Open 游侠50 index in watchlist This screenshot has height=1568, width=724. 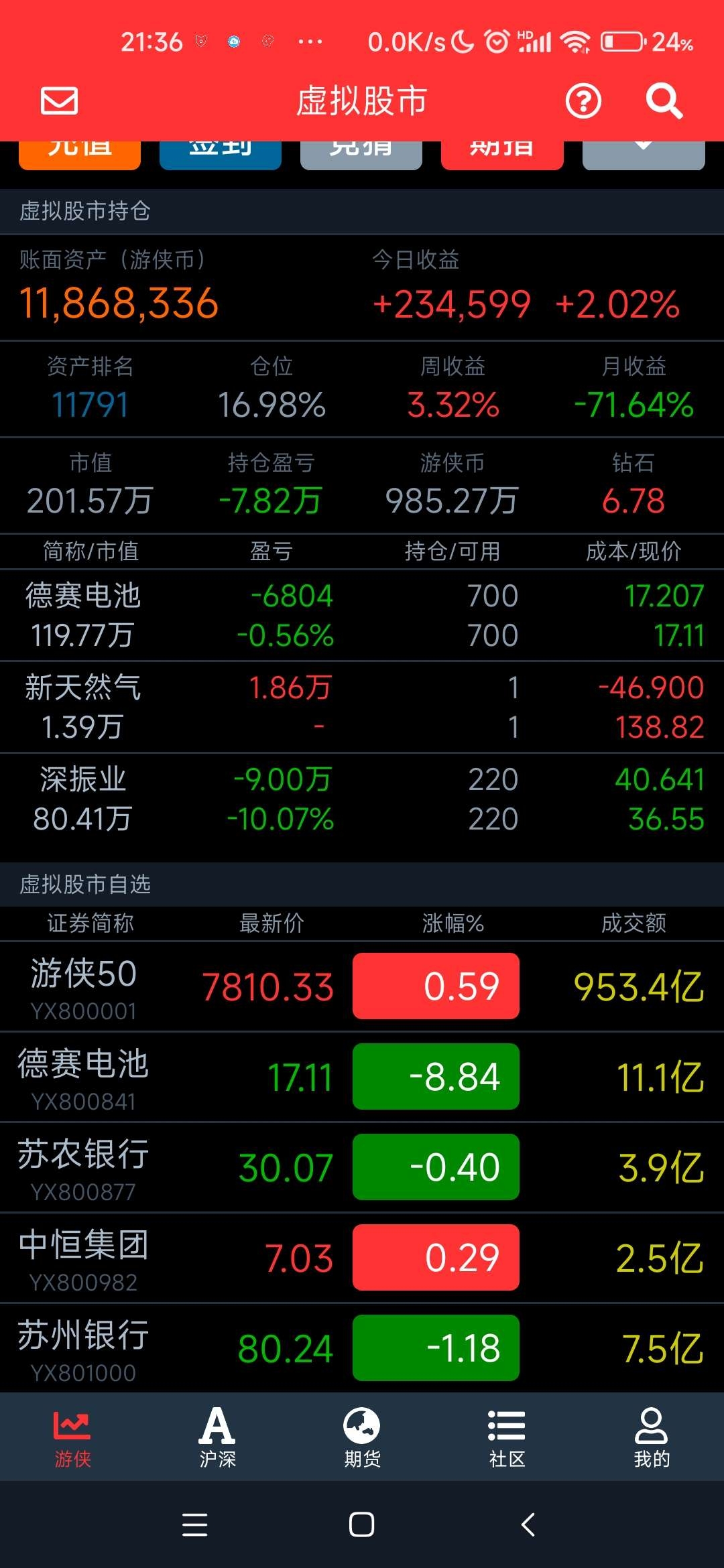click(x=362, y=986)
